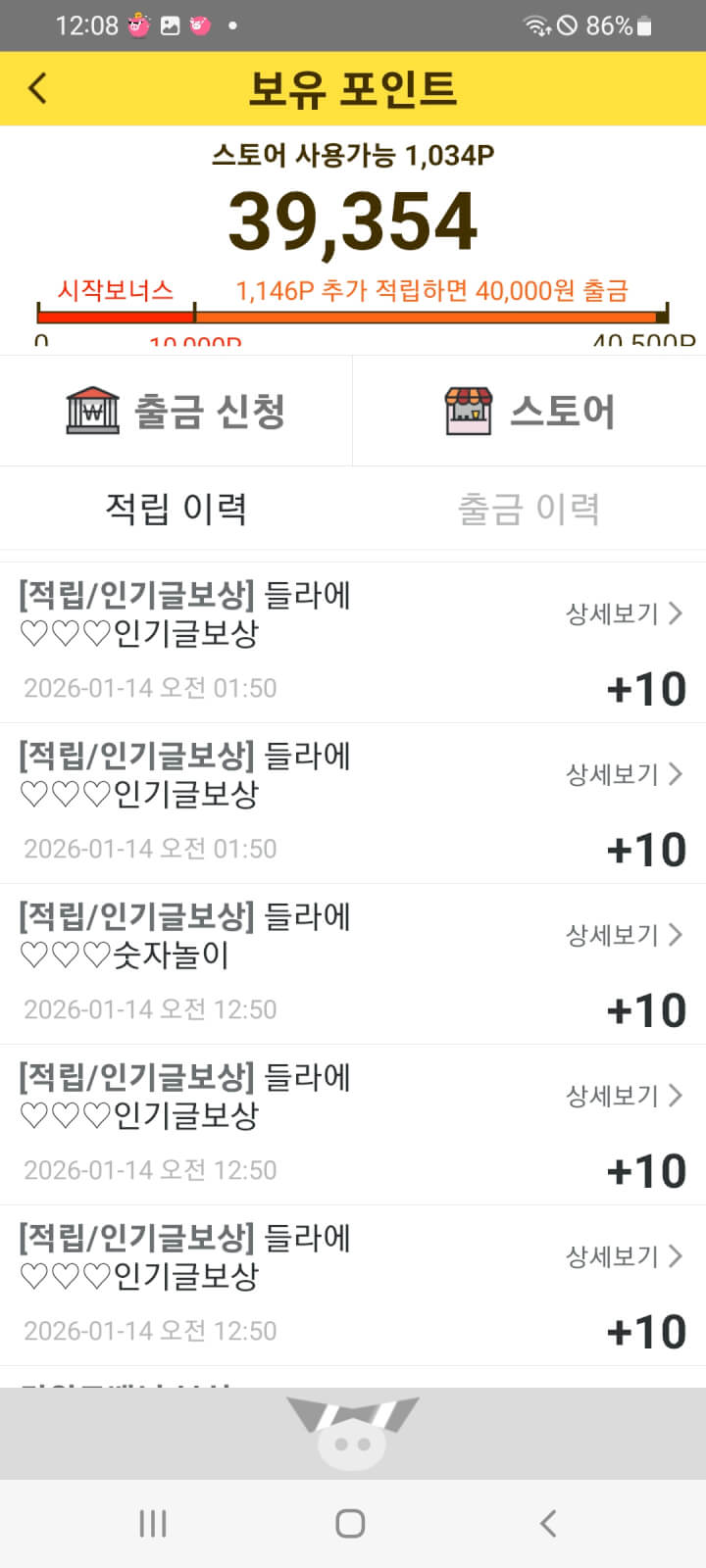The width and height of the screenshot is (706, 1568).
Task: Switch to the 출금 이력 tab
Action: click(529, 509)
